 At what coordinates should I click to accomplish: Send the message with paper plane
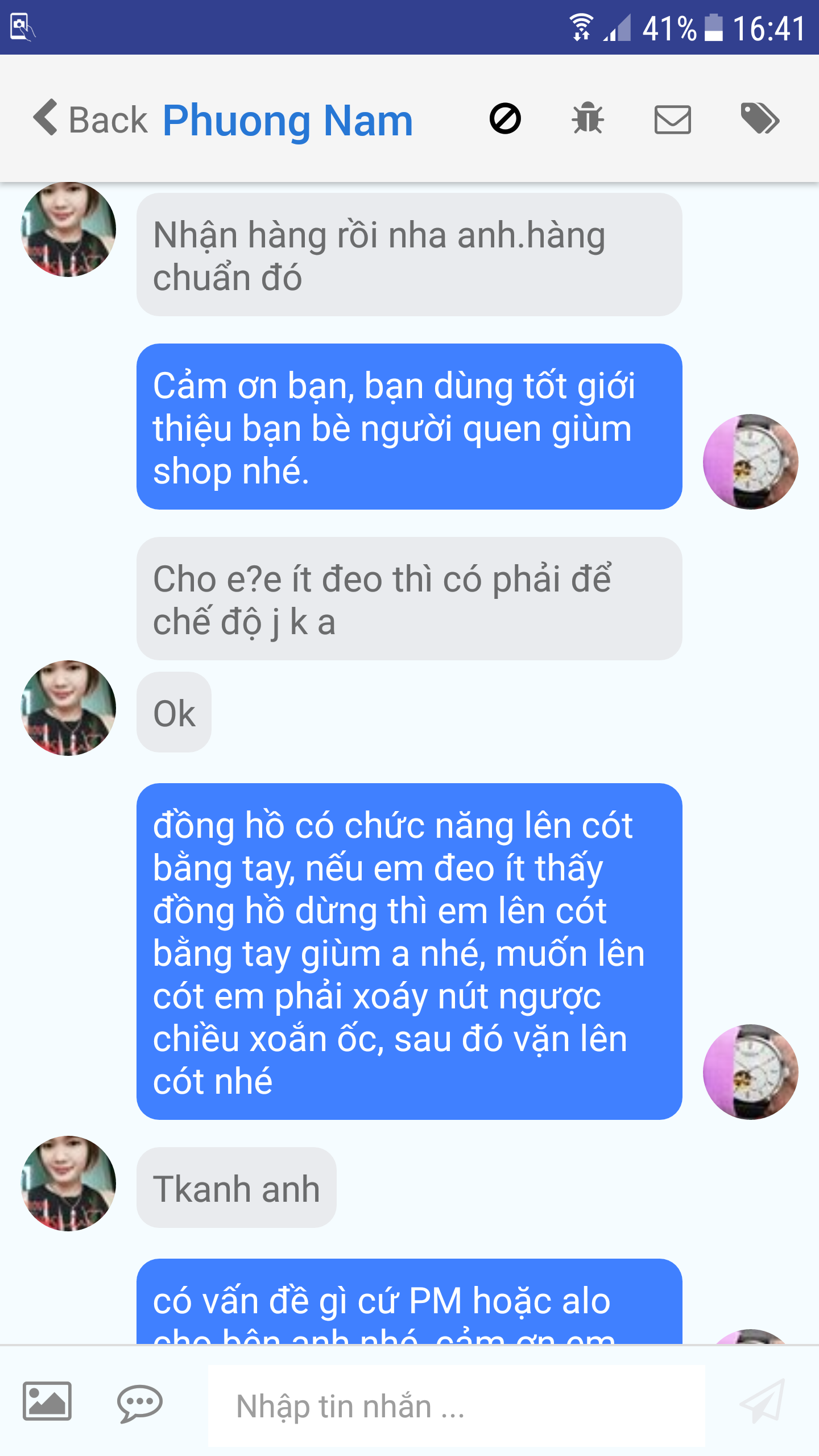pyautogui.click(x=762, y=1401)
